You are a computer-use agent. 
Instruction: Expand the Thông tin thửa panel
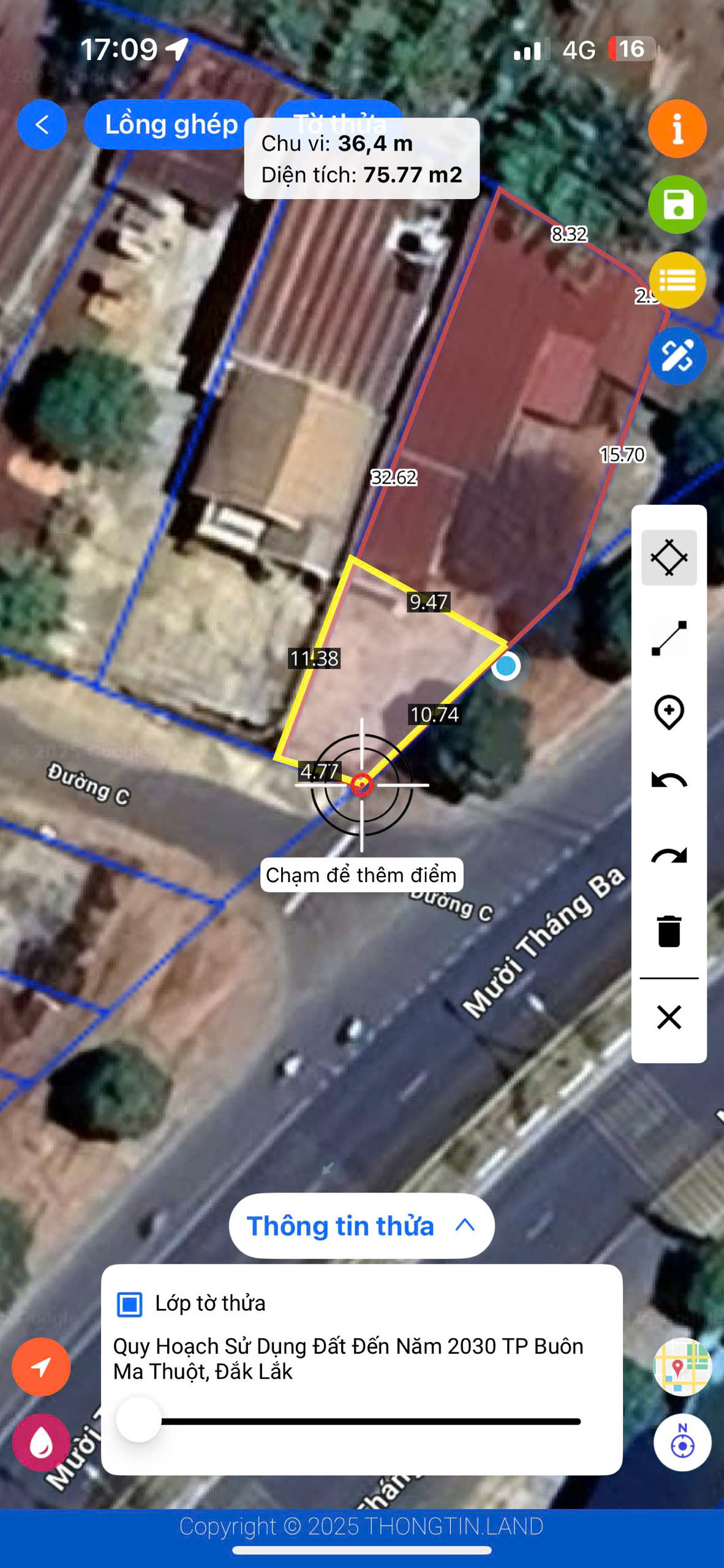pos(361,1226)
